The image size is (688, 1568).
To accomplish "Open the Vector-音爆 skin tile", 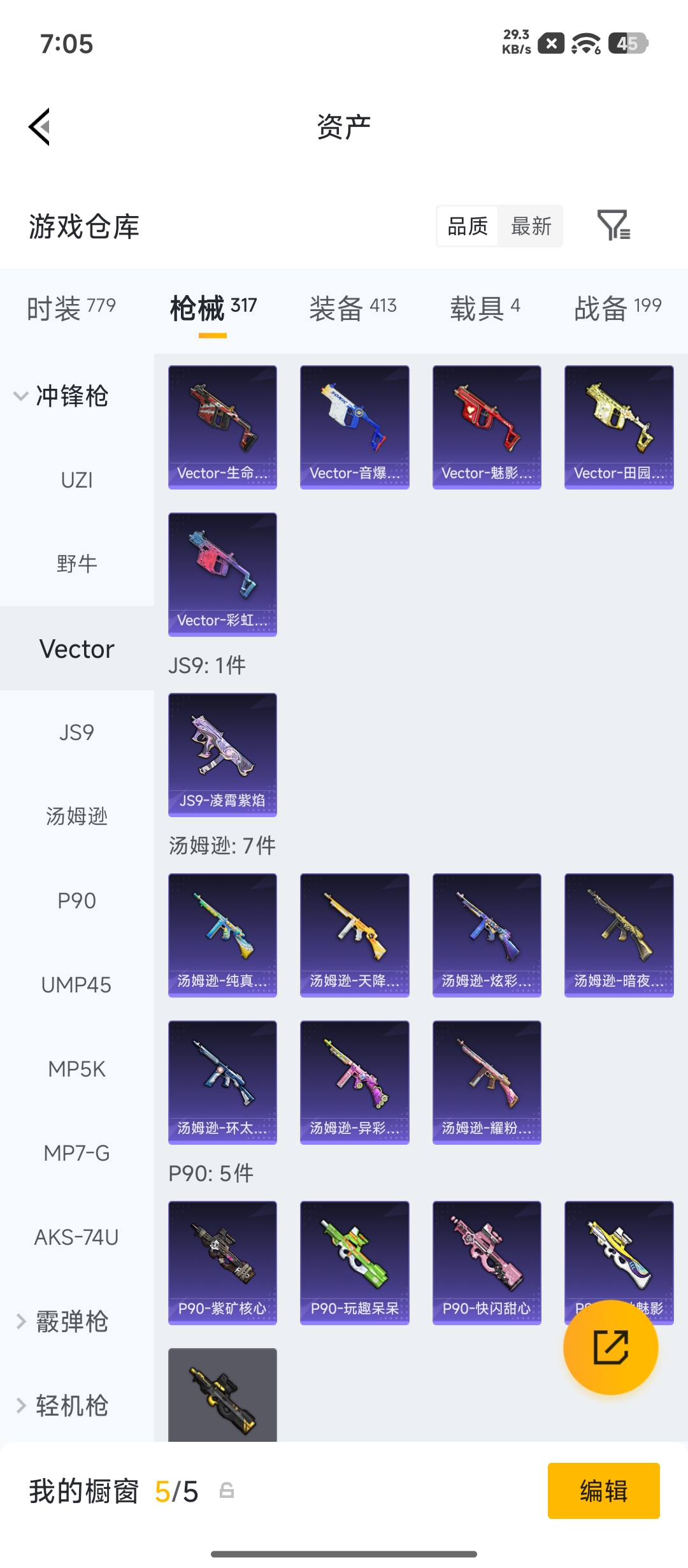I will (355, 427).
